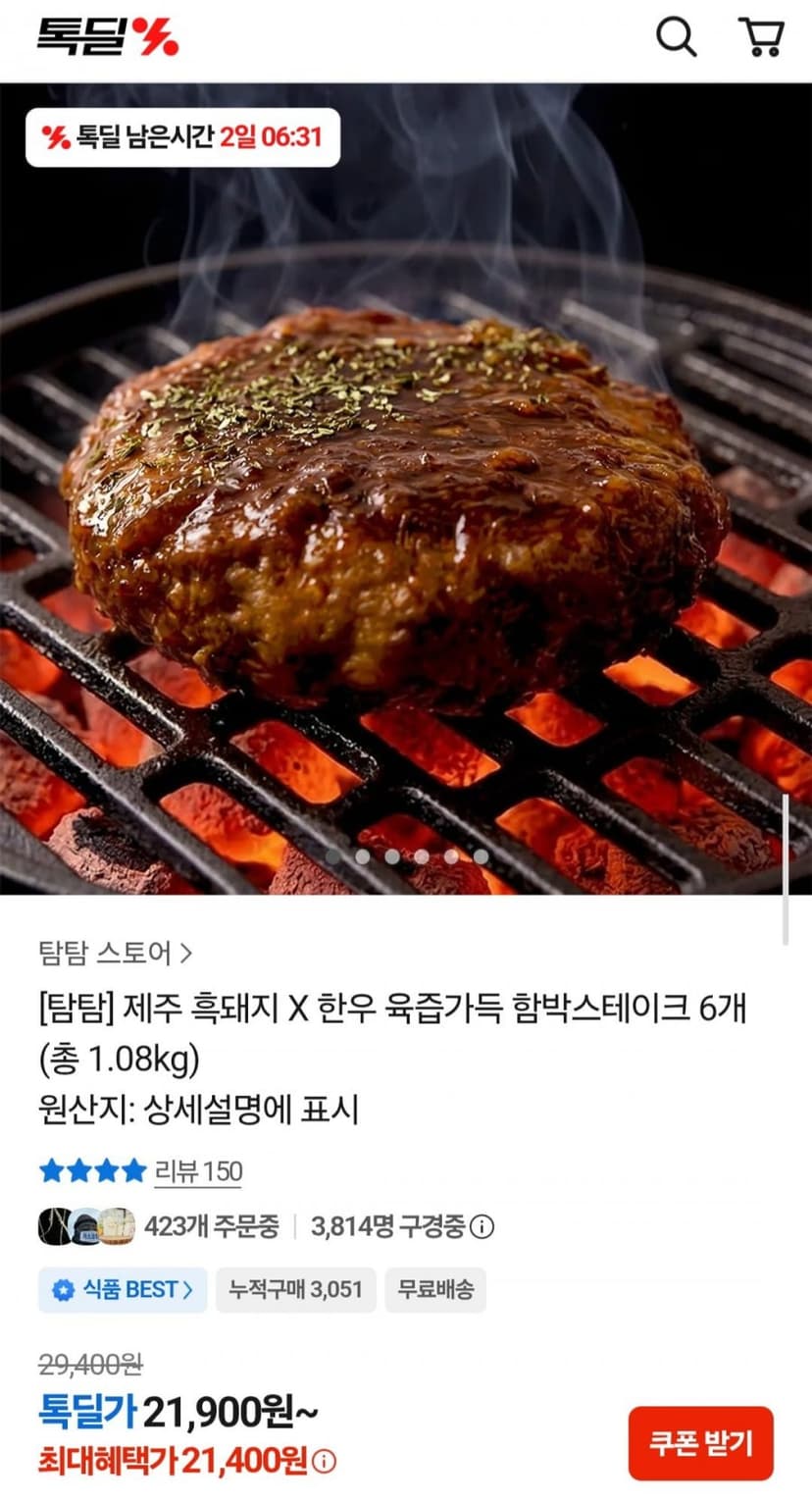The height and width of the screenshot is (1501, 812).
Task: Tap the image page indicator dots
Action: [406, 856]
